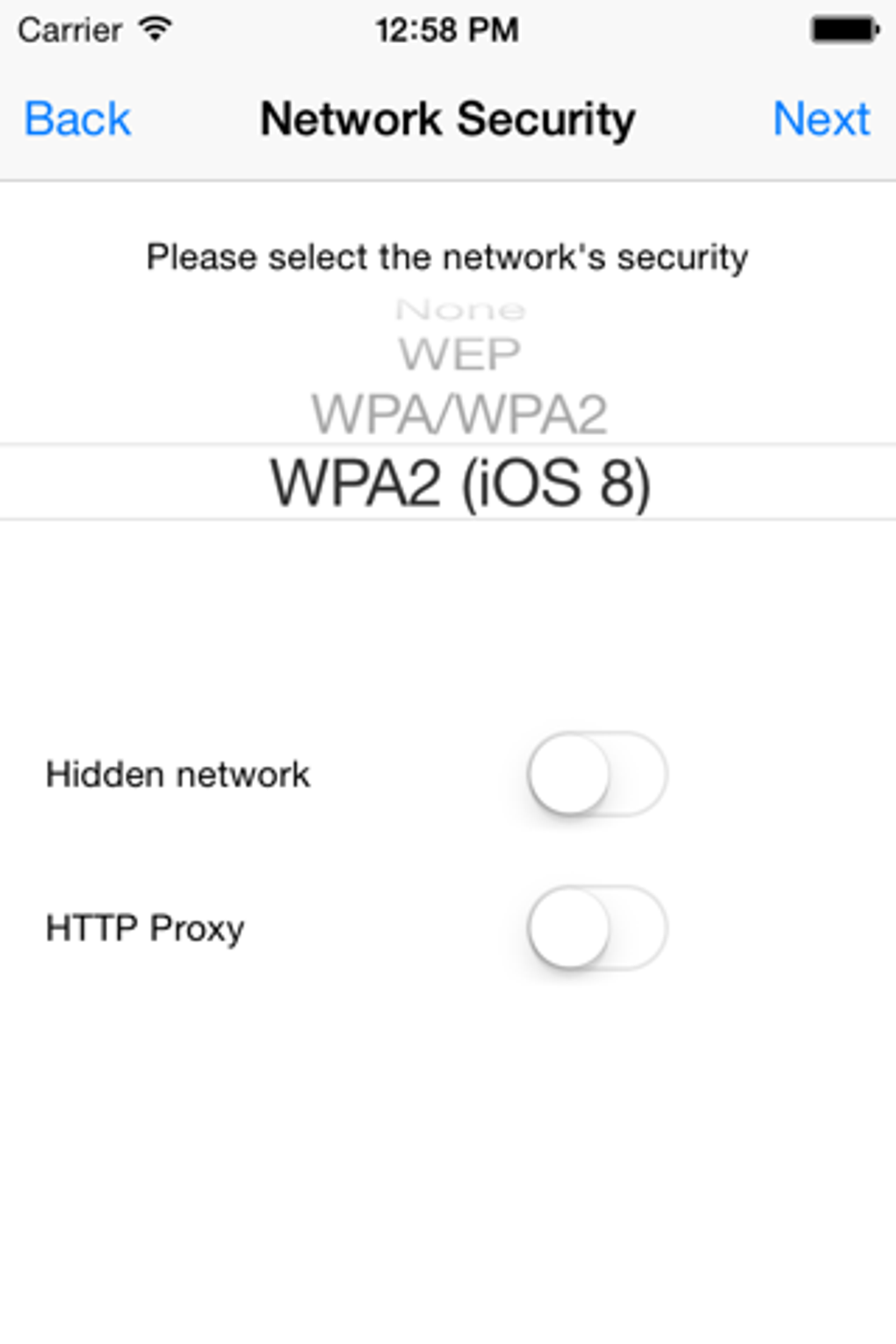Enable the Hidden network switch
Screen dimensions: 896x1344
(x=596, y=774)
